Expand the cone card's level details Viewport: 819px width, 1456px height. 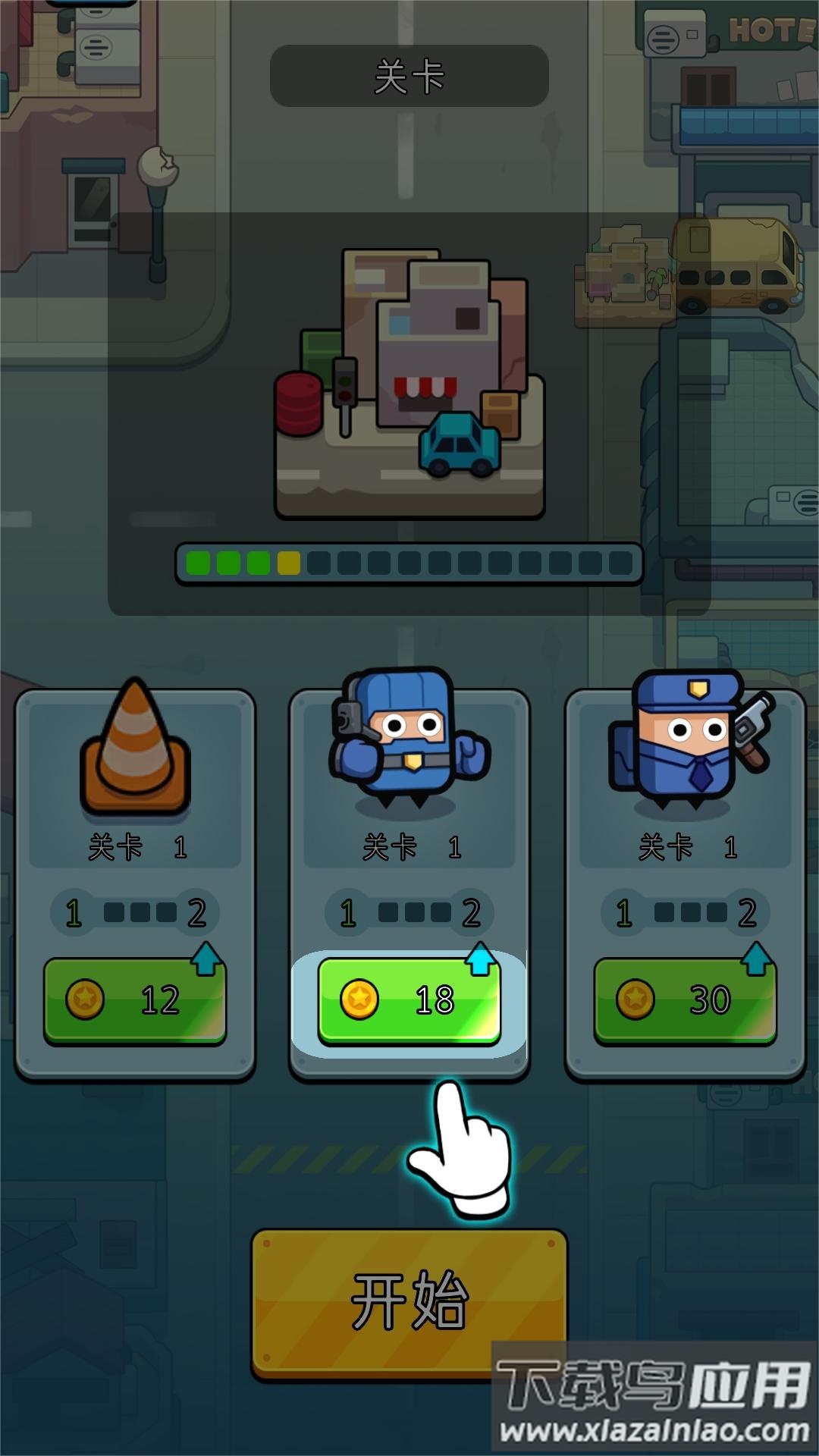[x=136, y=912]
